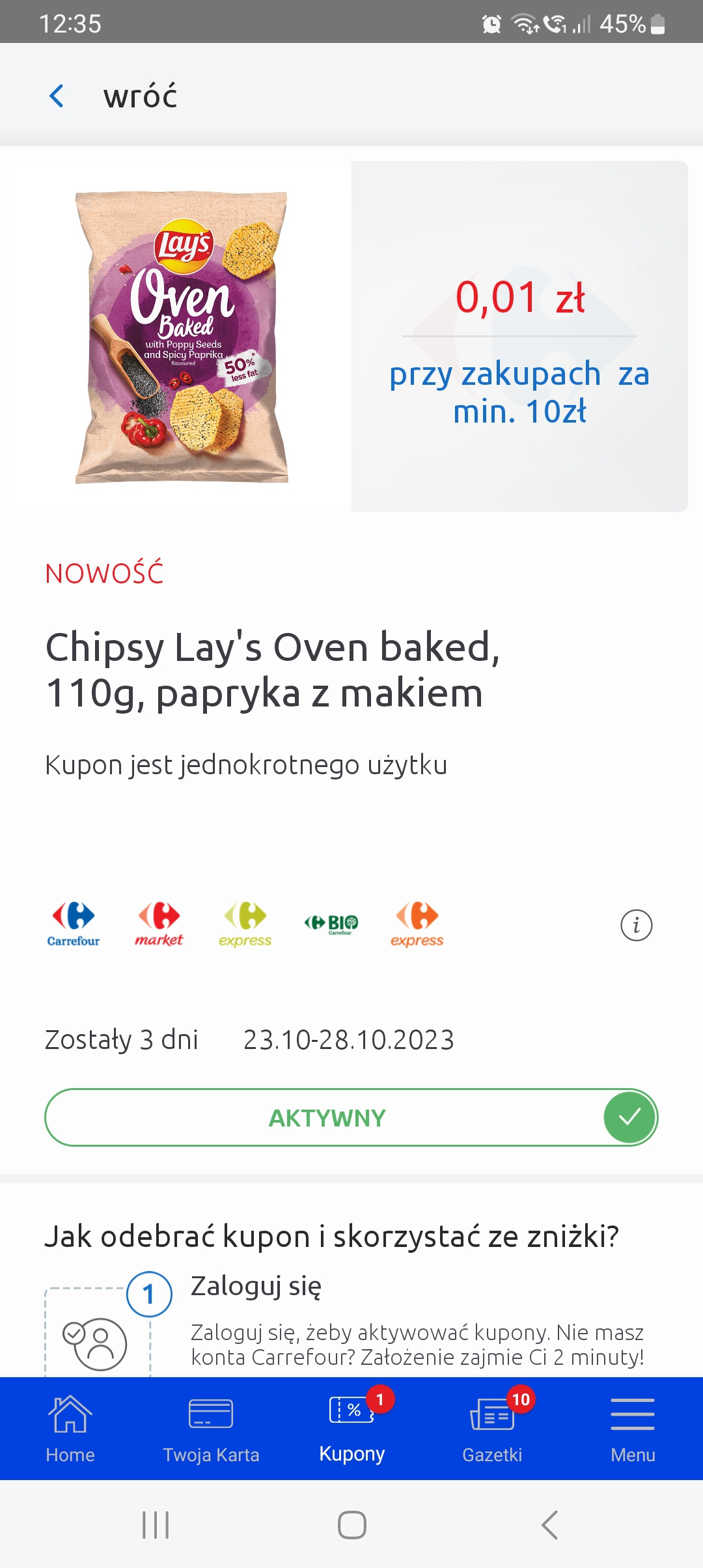Switch to the Twoja Karta tab

[x=211, y=1429]
